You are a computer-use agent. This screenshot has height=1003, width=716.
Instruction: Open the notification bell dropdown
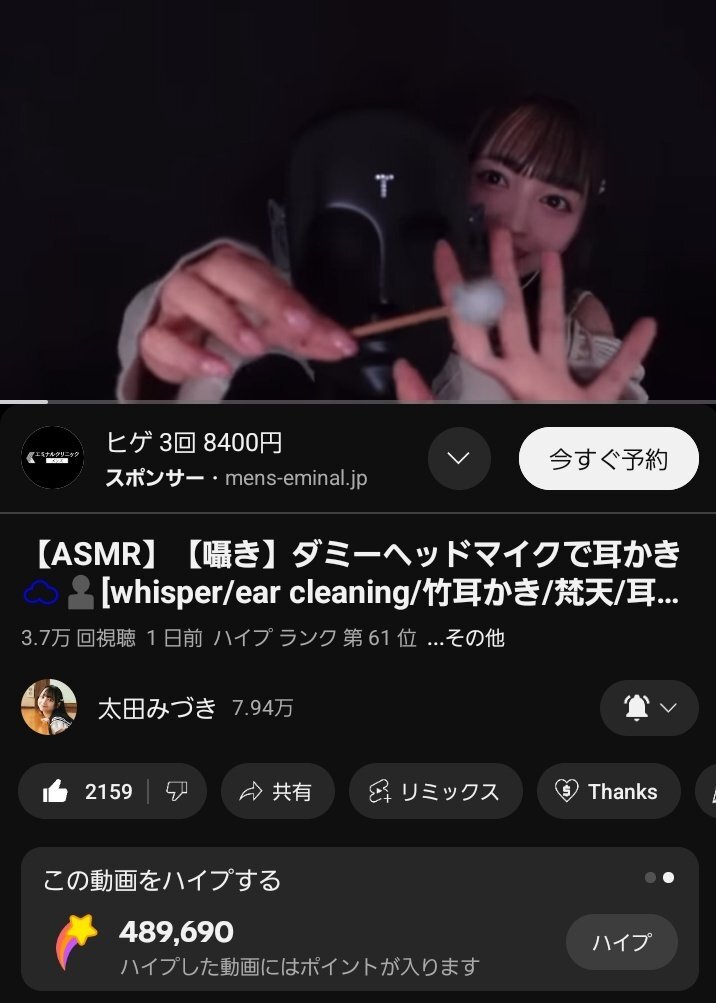(x=651, y=708)
